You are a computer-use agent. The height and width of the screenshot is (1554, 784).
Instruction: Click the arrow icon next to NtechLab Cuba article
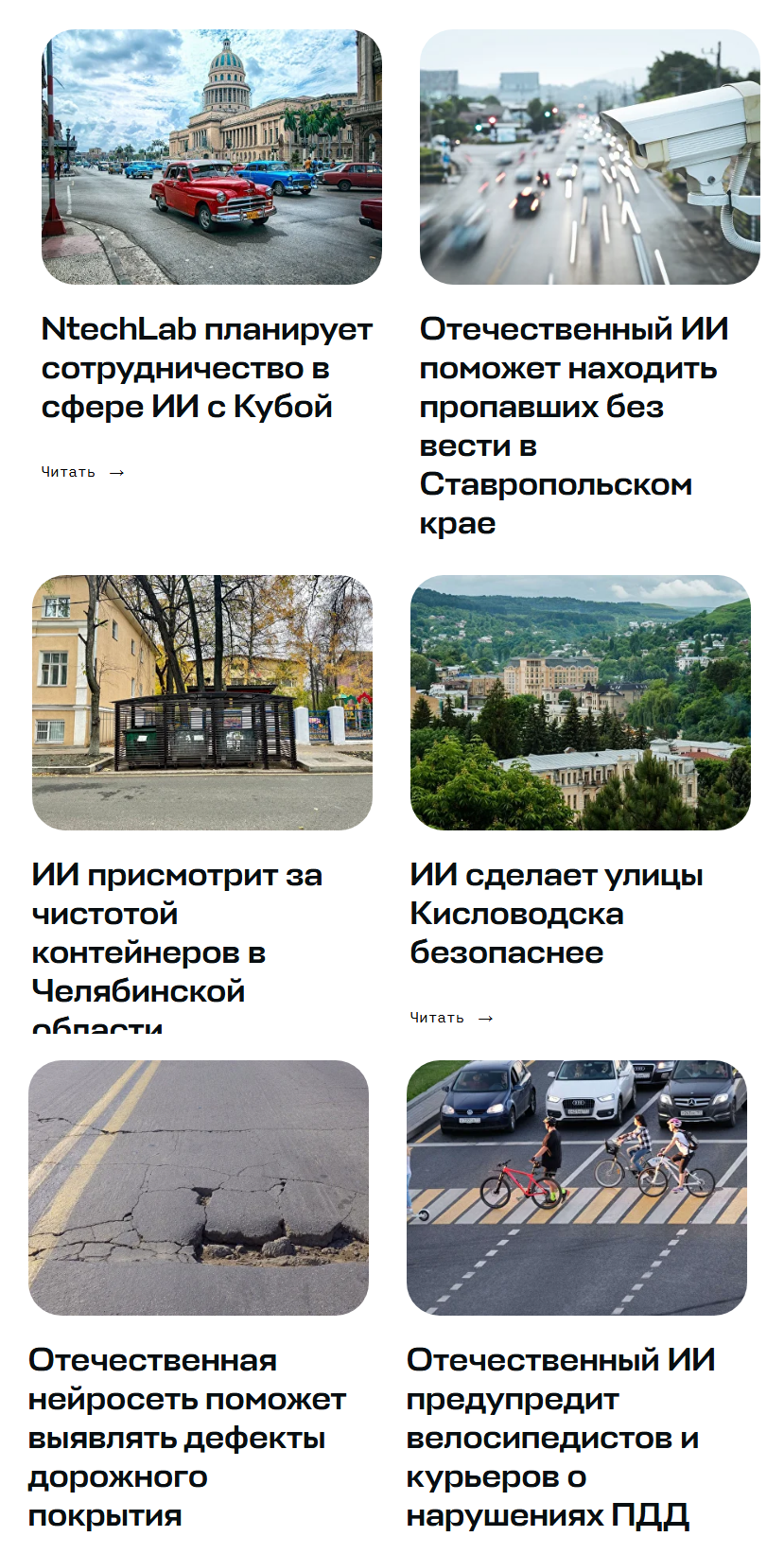coord(118,471)
